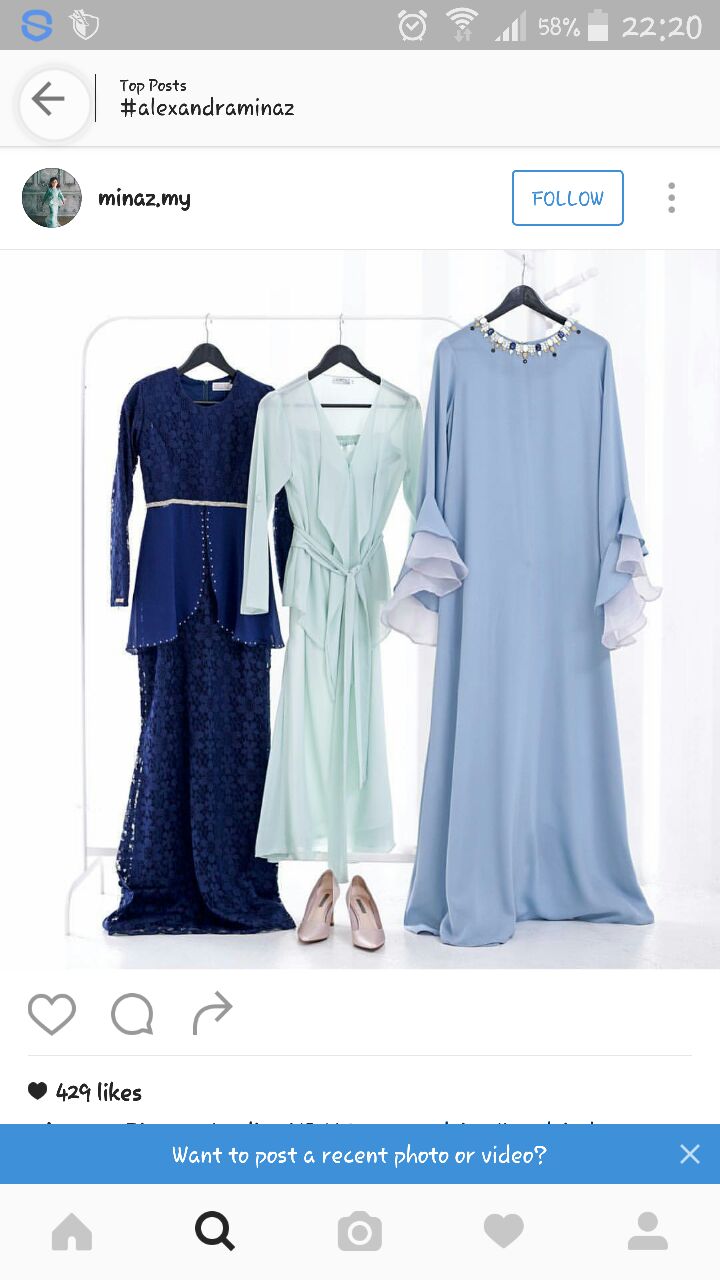720x1280 pixels.
Task: Select the Search magnifier in bottom navigation
Action: (x=215, y=1231)
